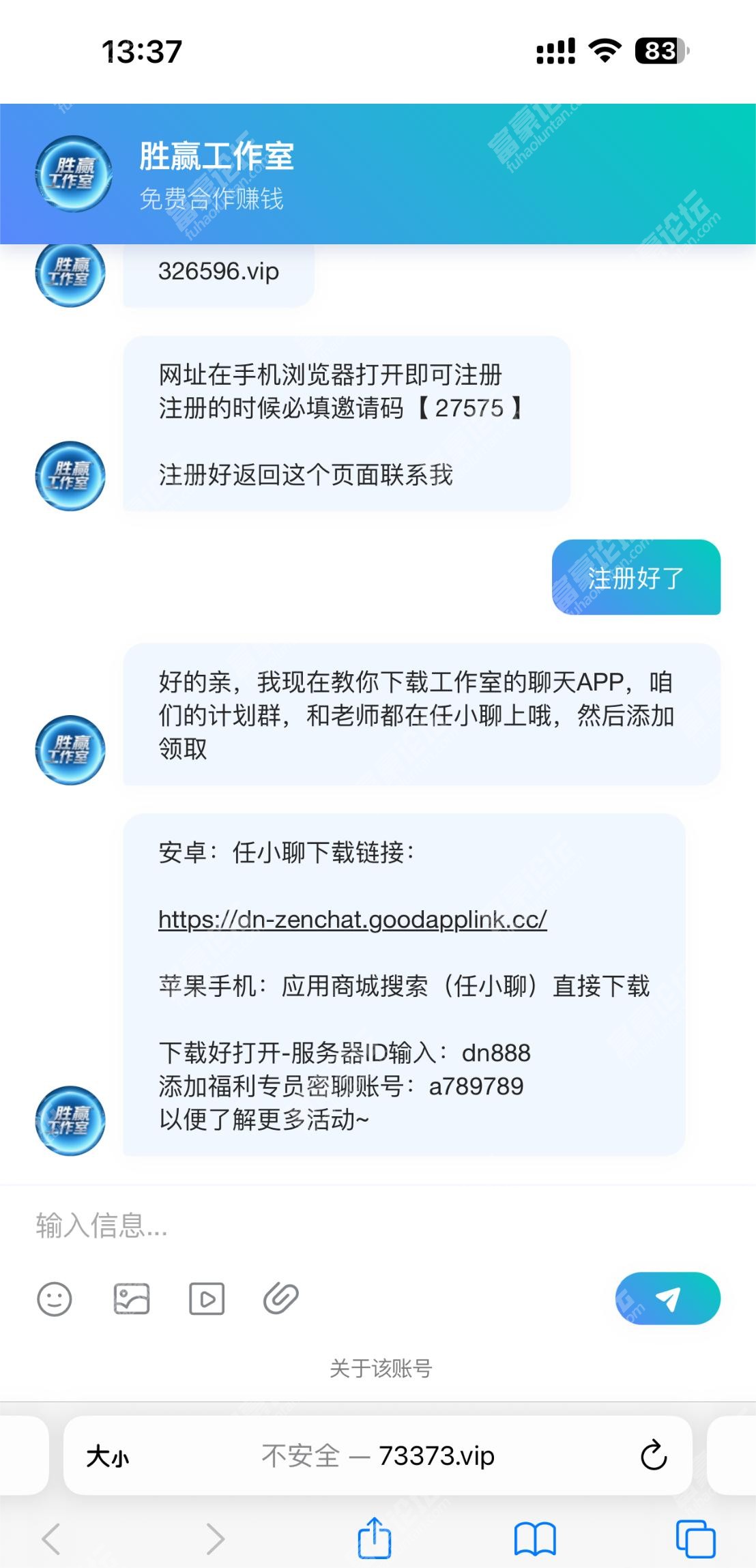Send the message with the paper plane

tap(667, 1298)
